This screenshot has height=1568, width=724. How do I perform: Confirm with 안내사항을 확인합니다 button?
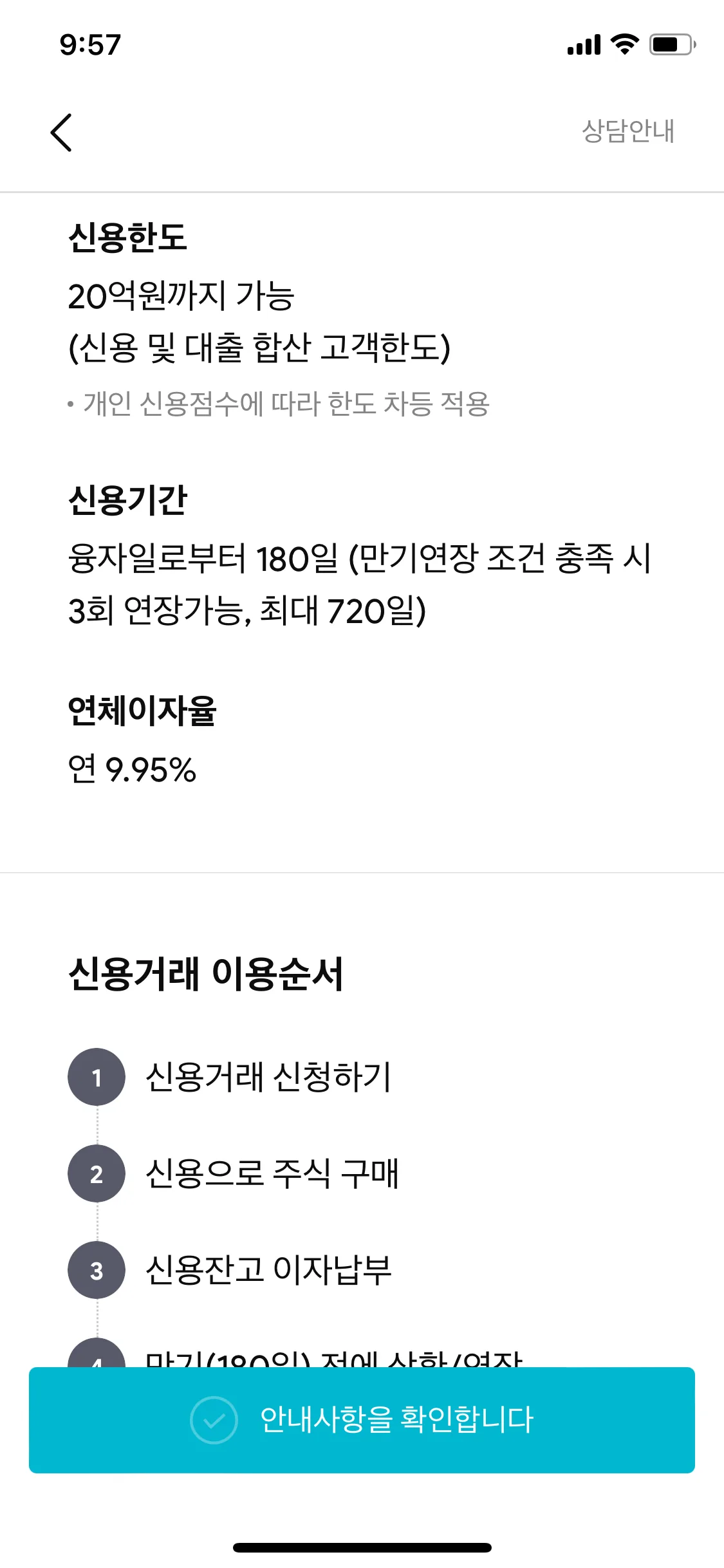[x=362, y=1420]
